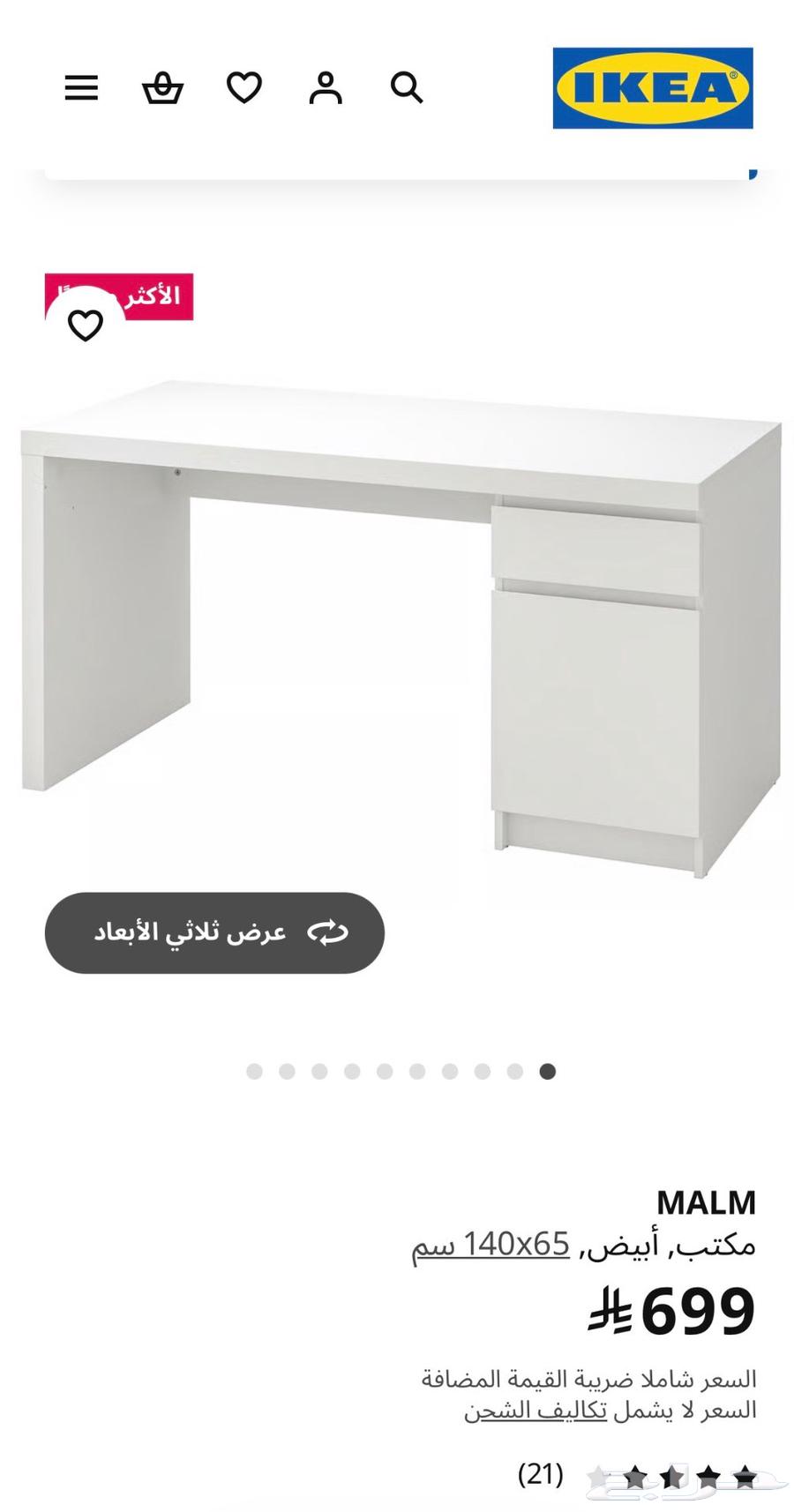The width and height of the screenshot is (794, 1512).
Task: Open 3D view 'عرض ثلاثي الأبعاد'
Action: tap(214, 932)
